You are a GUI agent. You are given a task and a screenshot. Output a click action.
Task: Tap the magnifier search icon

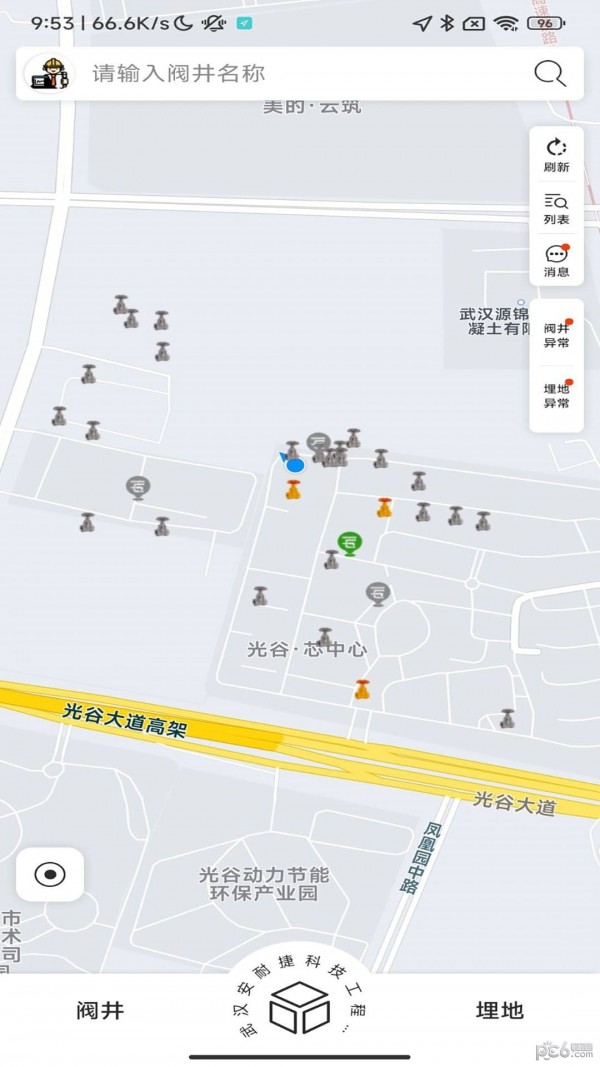(550, 73)
